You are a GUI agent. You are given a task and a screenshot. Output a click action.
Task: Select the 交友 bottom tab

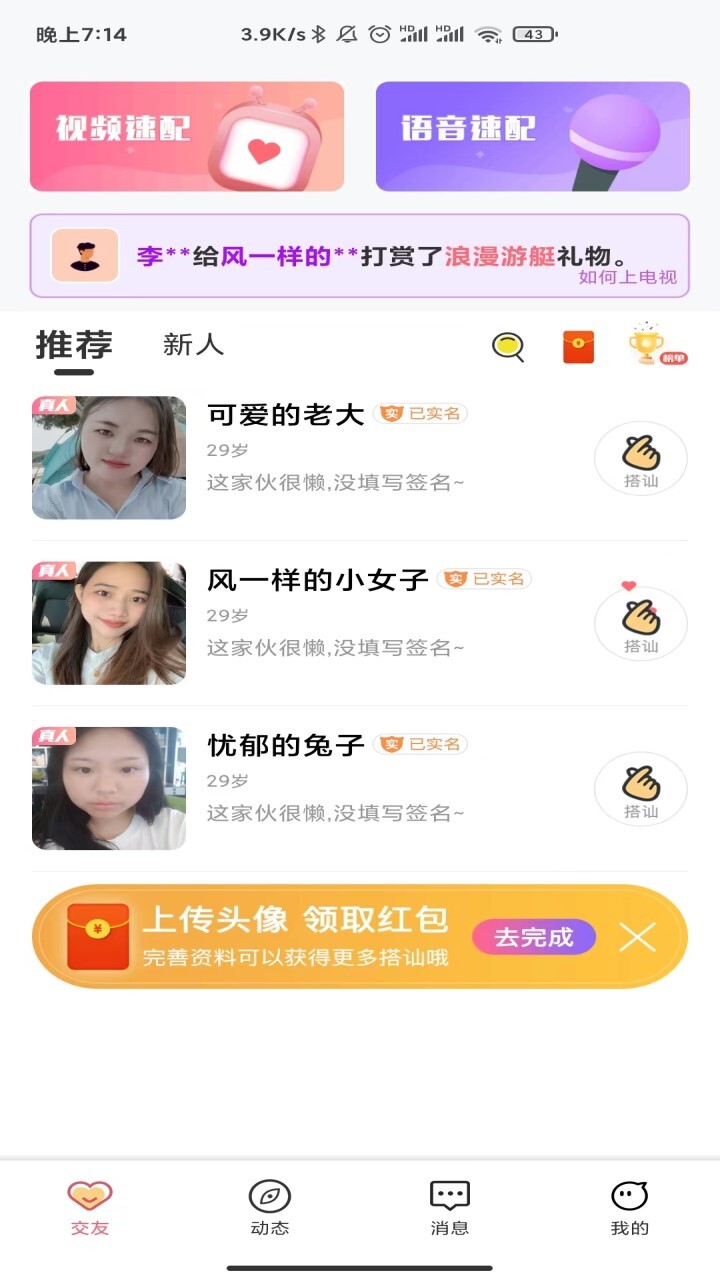pos(89,1204)
